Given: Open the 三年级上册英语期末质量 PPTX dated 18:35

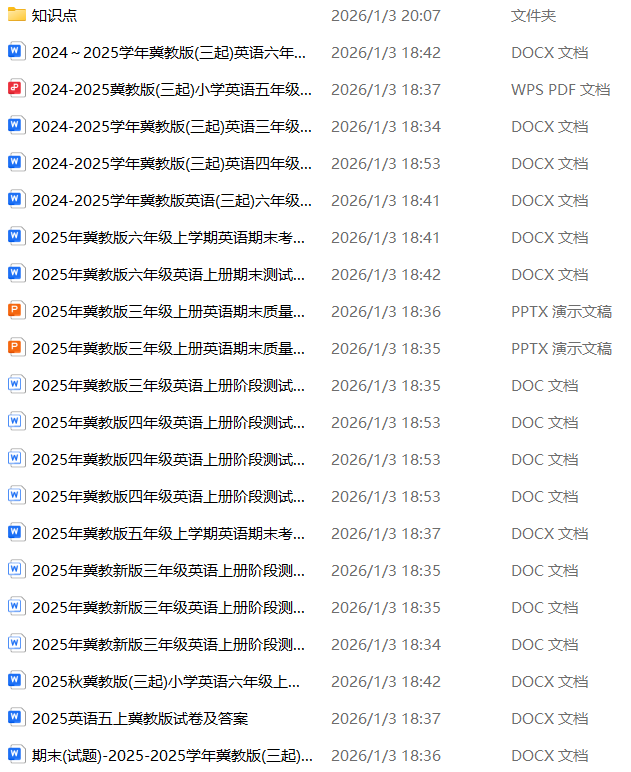Looking at the screenshot, I should tap(168, 348).
